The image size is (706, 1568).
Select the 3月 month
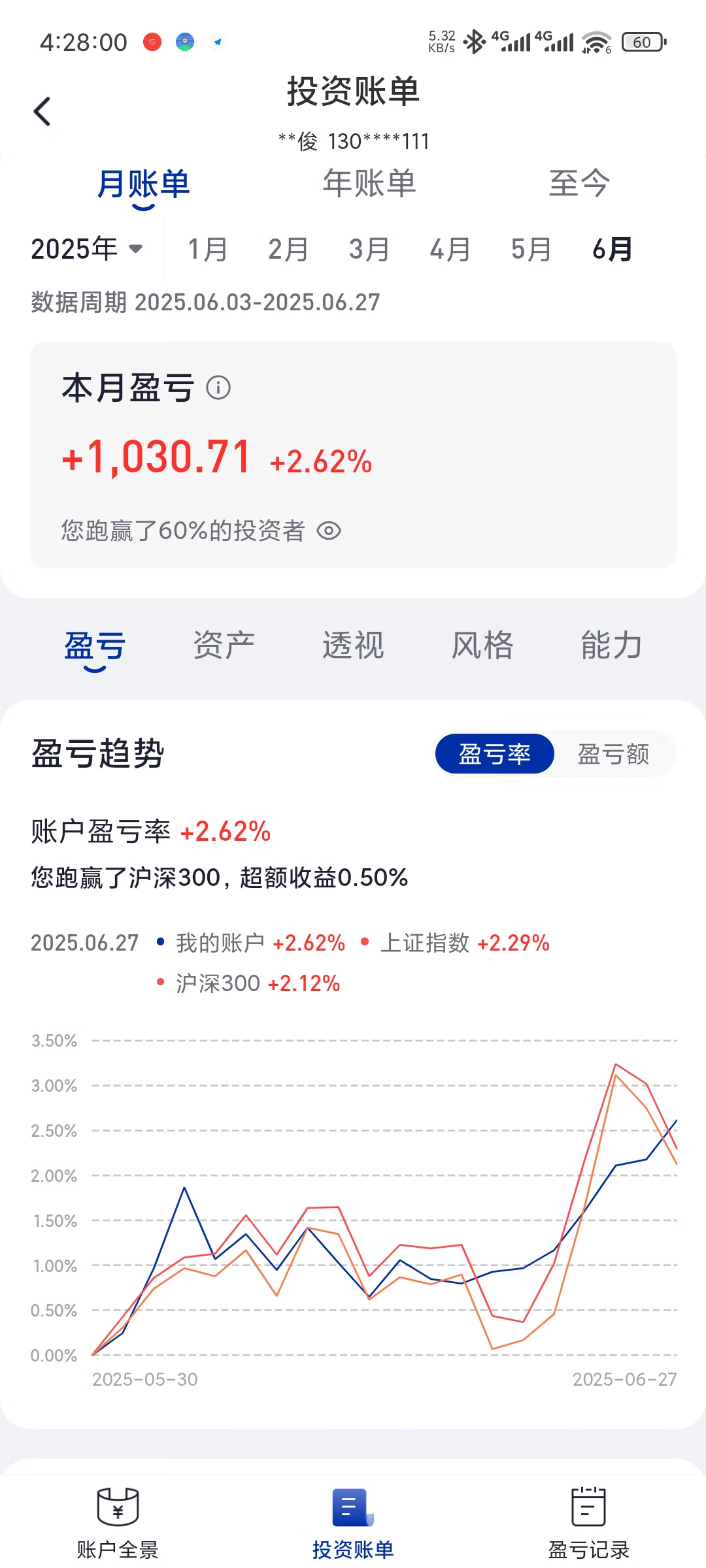tap(369, 249)
